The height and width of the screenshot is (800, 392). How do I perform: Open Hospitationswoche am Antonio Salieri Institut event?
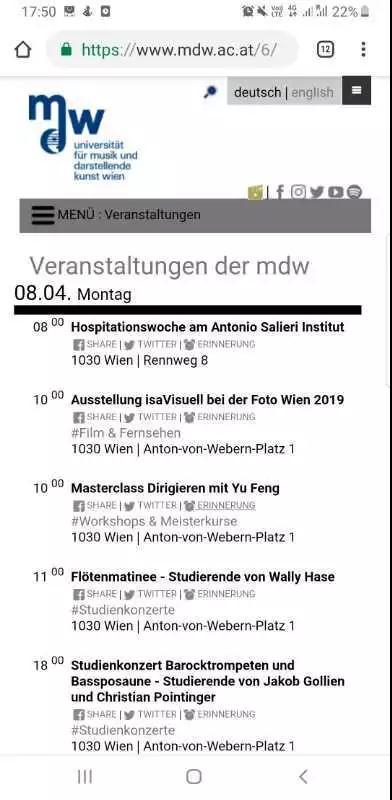[208, 327]
